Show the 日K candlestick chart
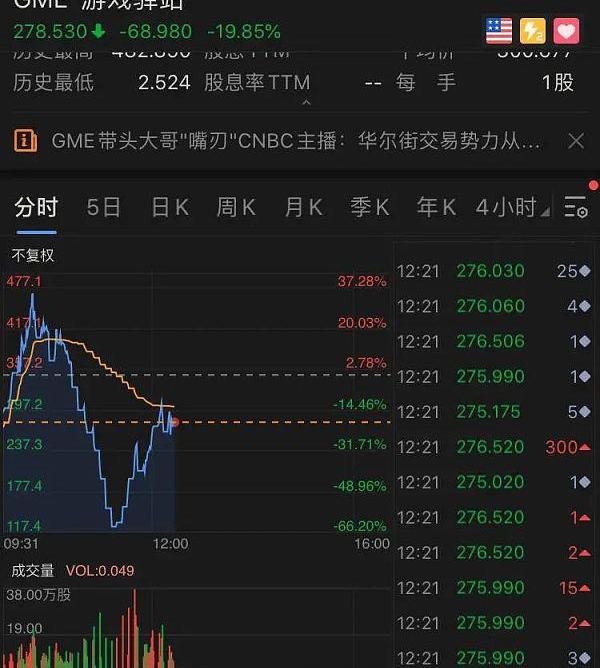600x668 pixels. tap(170, 207)
